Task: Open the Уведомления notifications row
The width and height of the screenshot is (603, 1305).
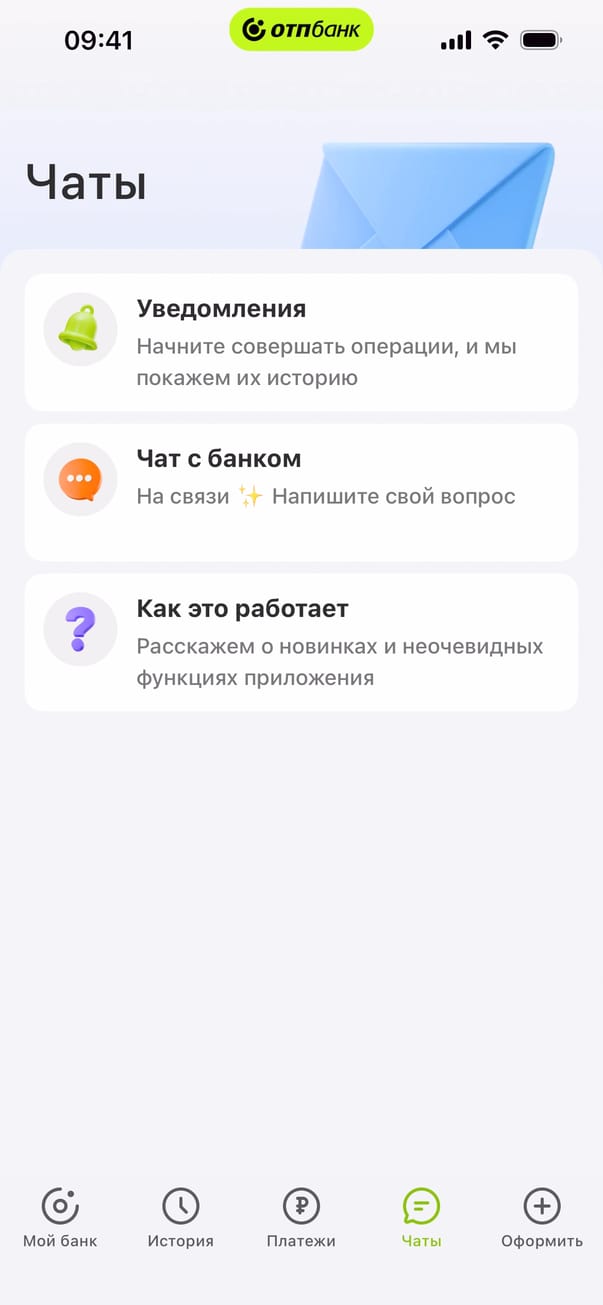Action: tap(300, 342)
